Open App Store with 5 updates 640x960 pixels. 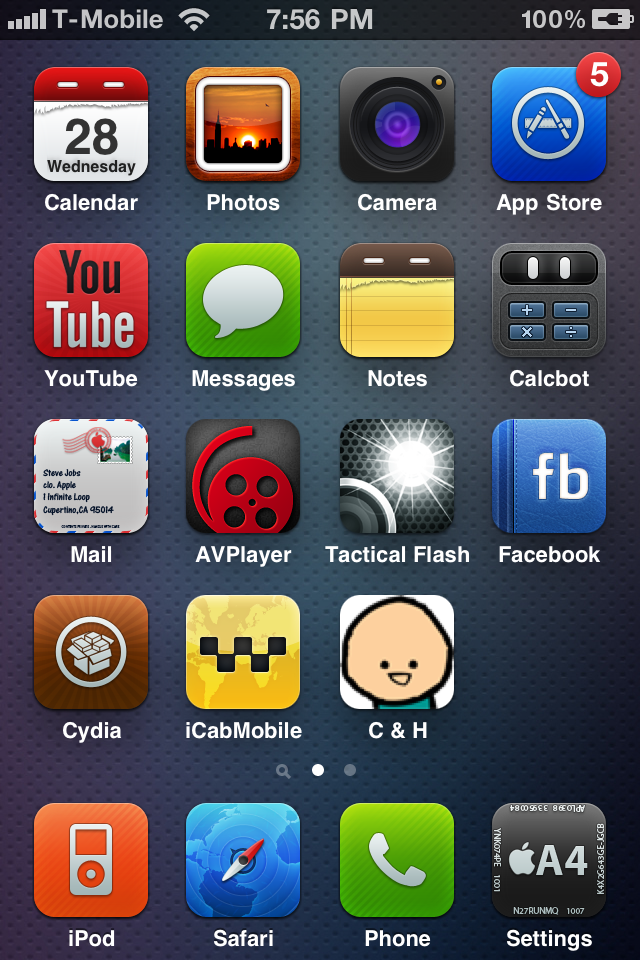coord(549,124)
